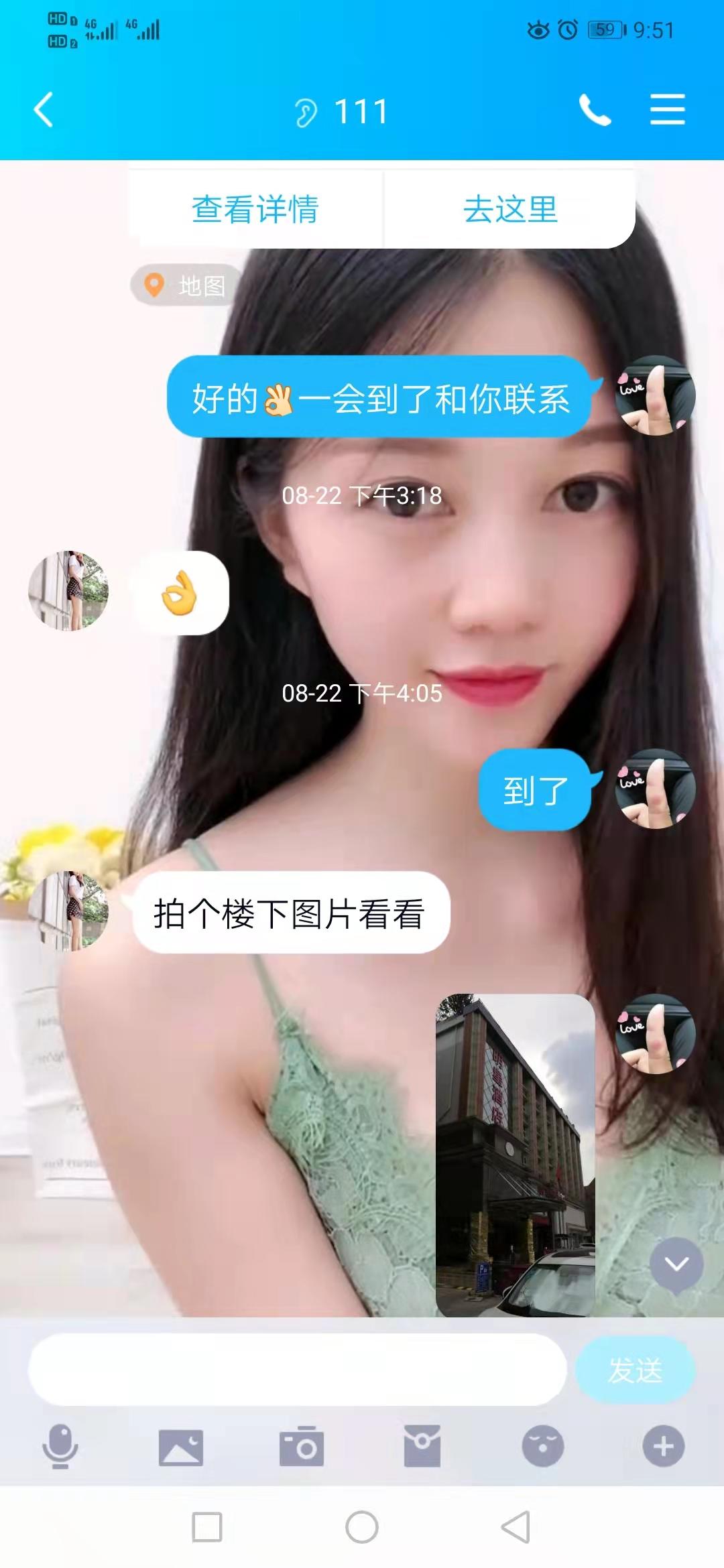Tap 去这里 to navigate there

(x=510, y=209)
